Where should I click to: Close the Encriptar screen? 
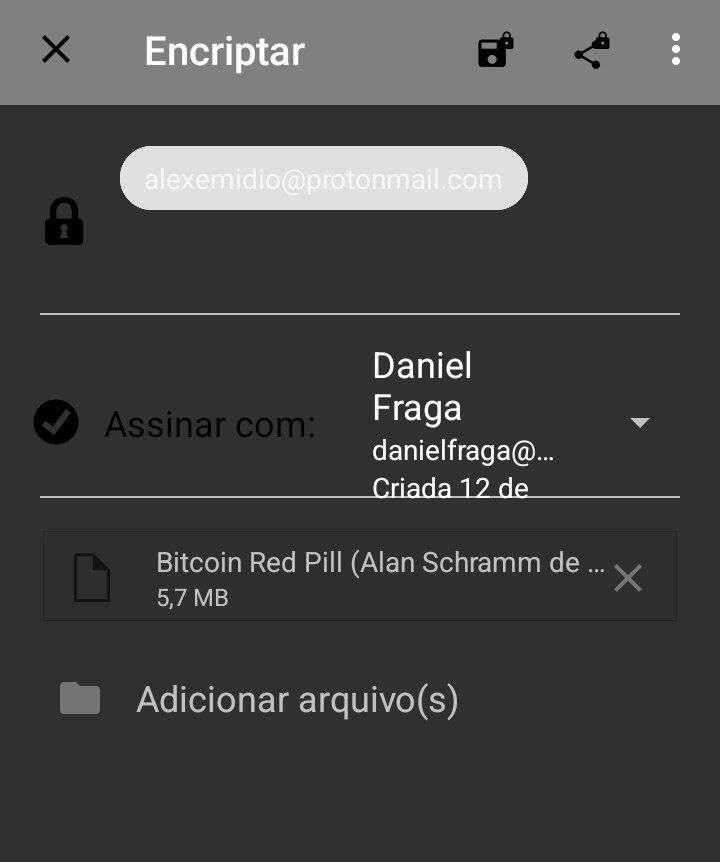pyautogui.click(x=56, y=50)
